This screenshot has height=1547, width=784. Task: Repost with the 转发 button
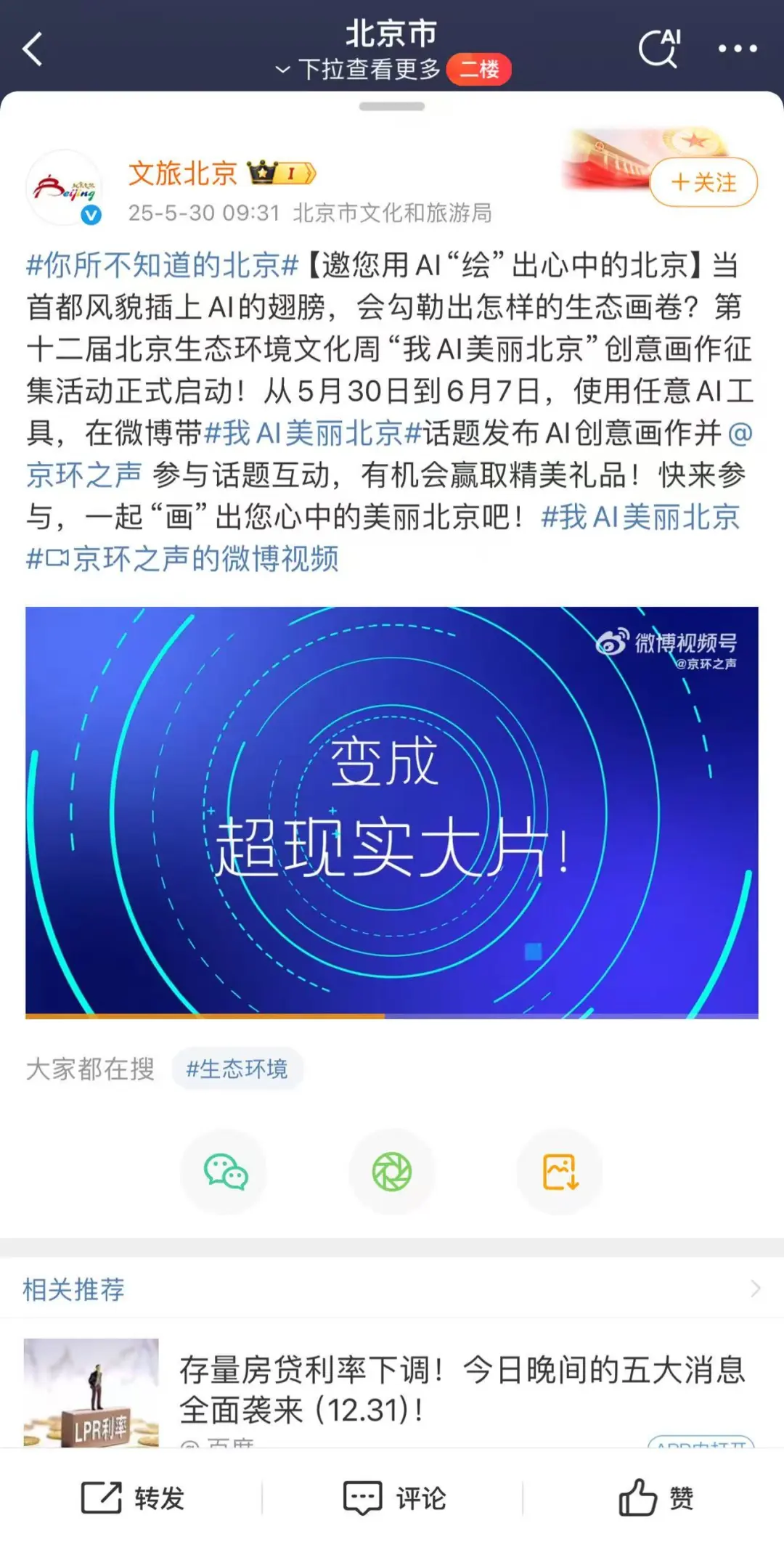pyautogui.click(x=133, y=1498)
